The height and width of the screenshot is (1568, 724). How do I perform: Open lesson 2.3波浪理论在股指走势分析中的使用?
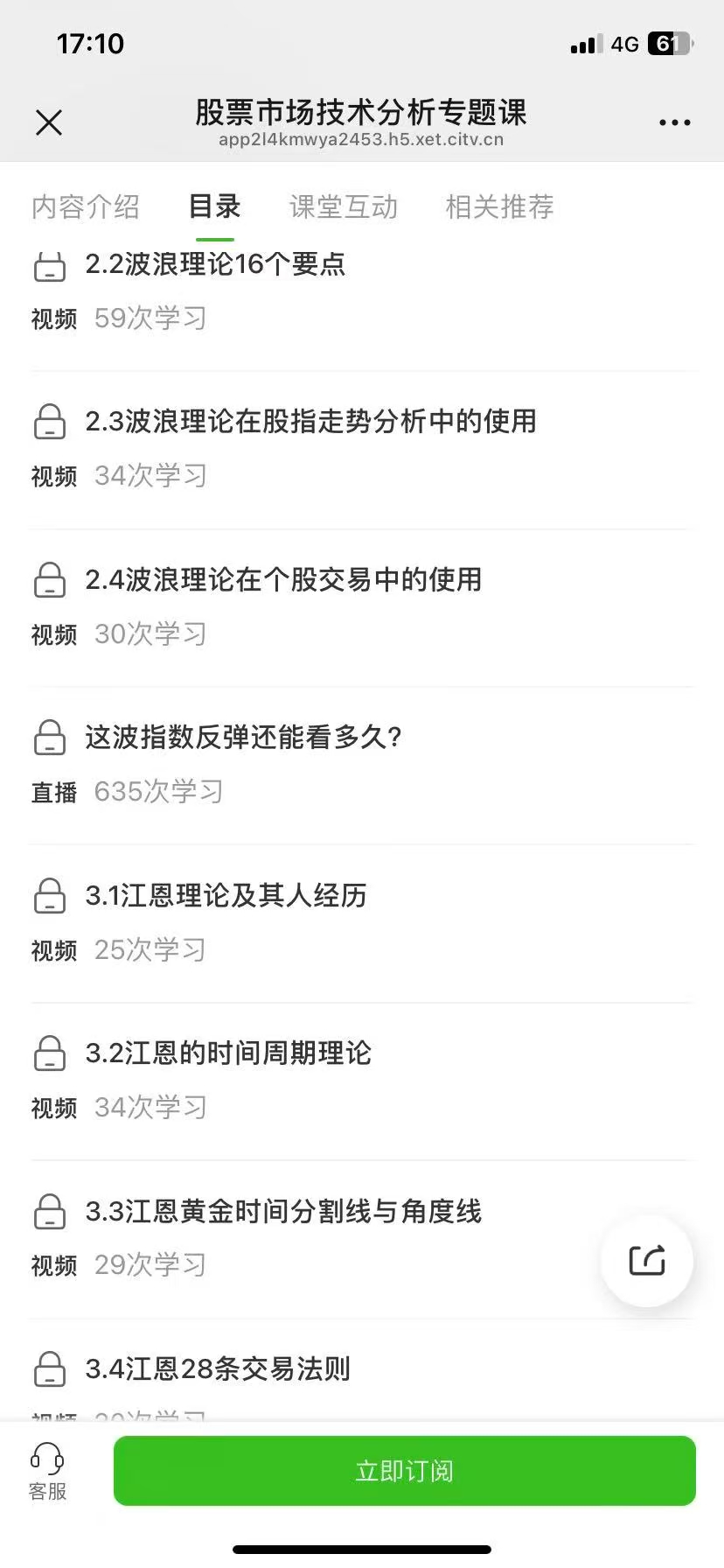click(x=310, y=422)
